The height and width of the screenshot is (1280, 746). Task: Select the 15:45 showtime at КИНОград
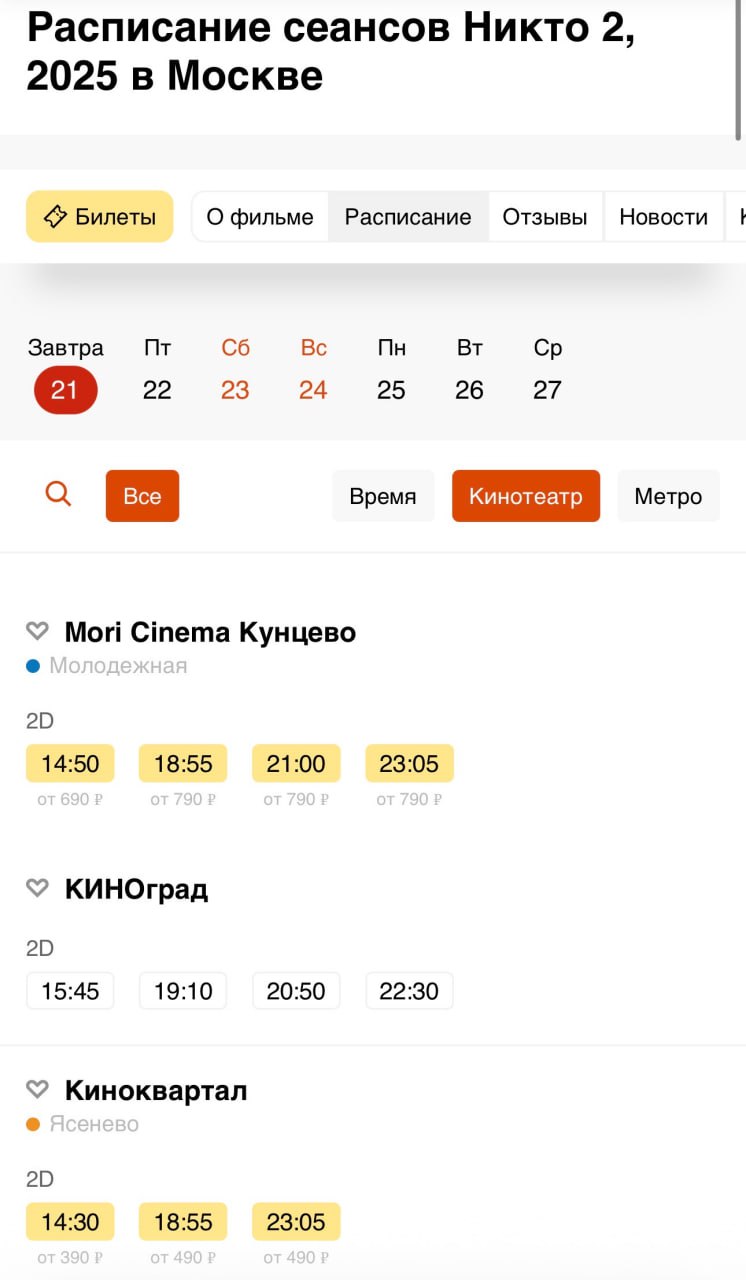[70, 991]
